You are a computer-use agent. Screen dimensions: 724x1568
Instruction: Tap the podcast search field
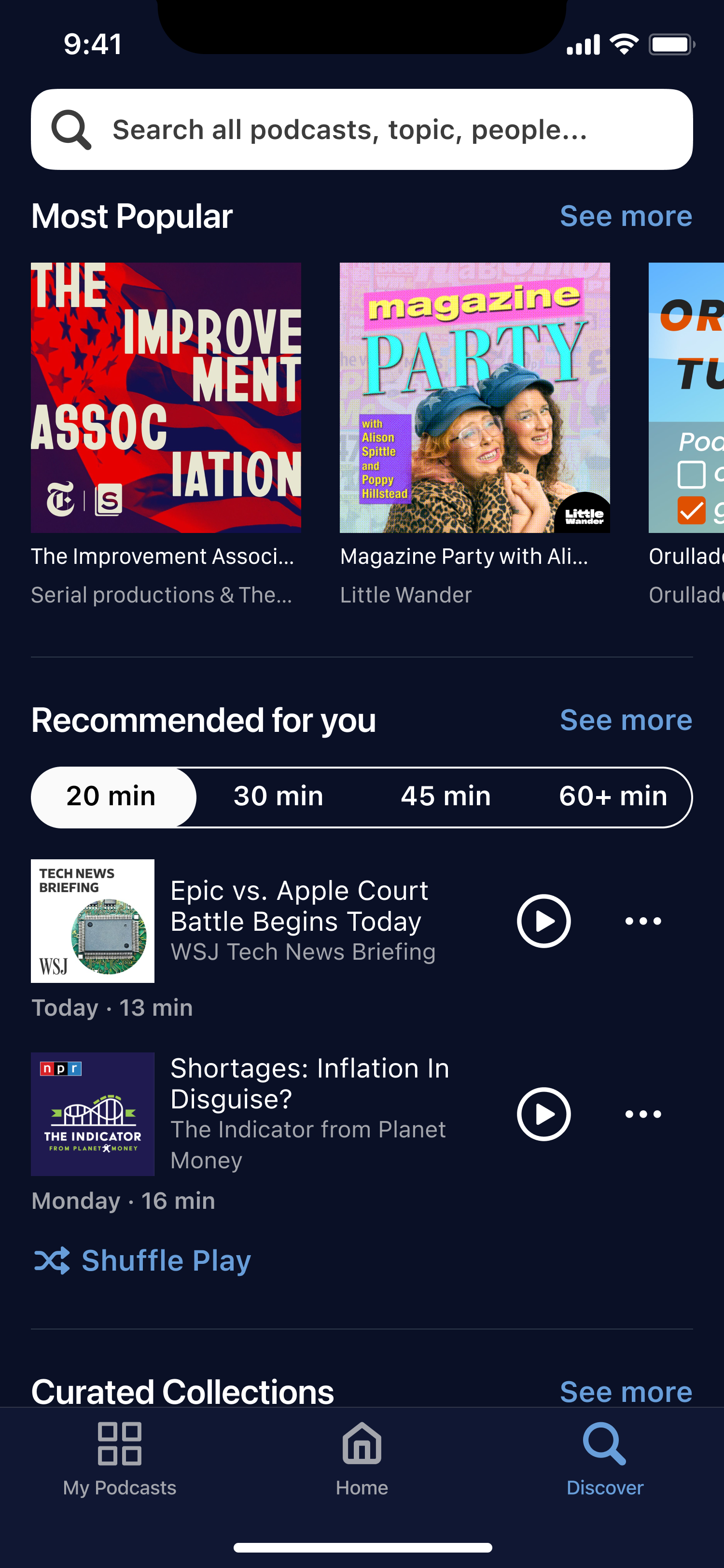point(362,130)
